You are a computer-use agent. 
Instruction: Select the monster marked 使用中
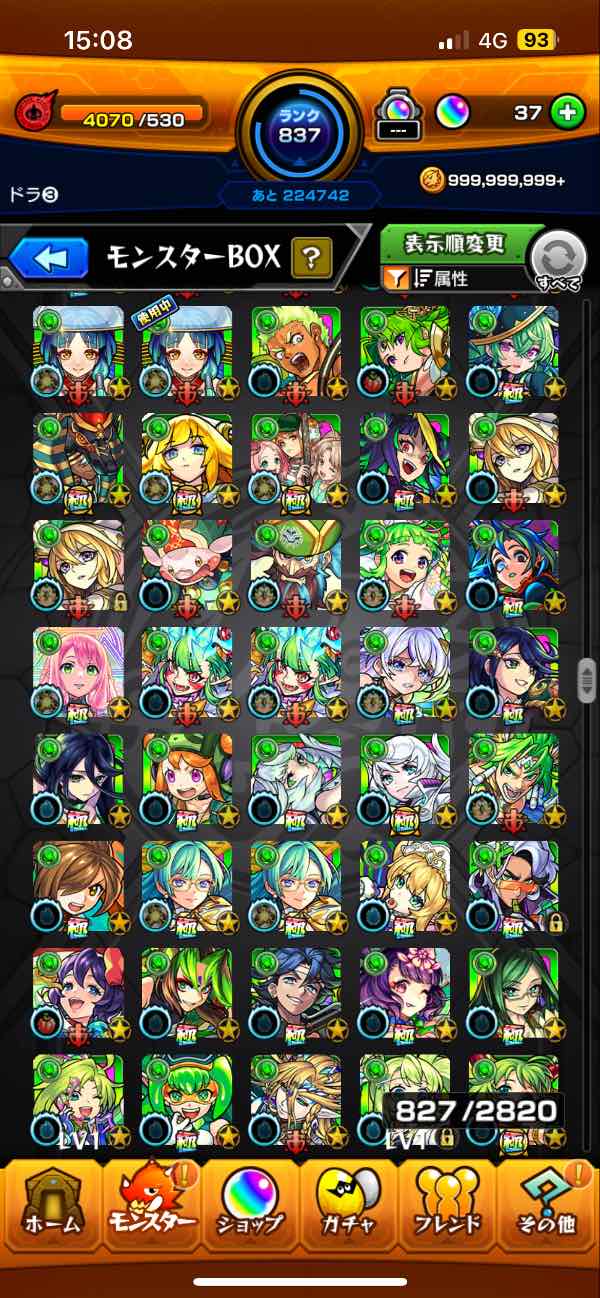tap(187, 350)
